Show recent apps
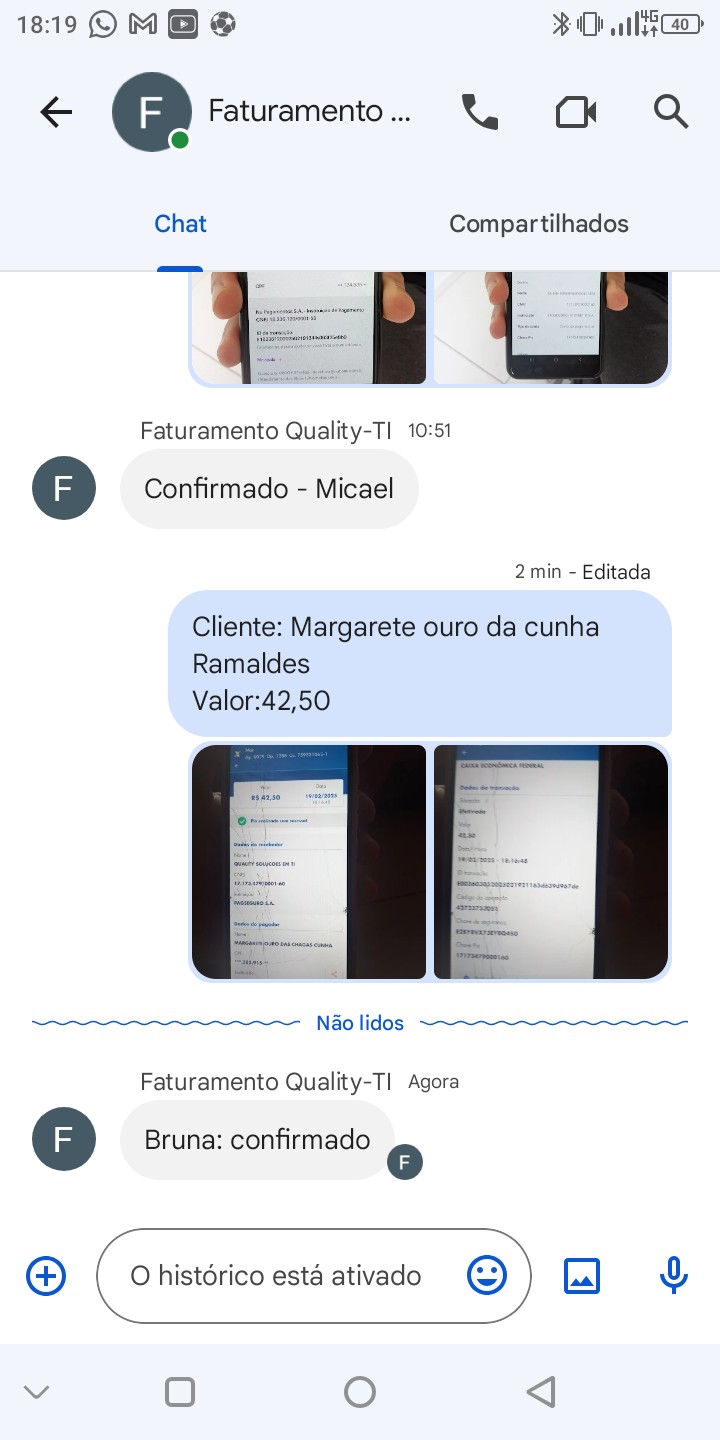The height and width of the screenshot is (1440, 720). pyautogui.click(x=180, y=1392)
